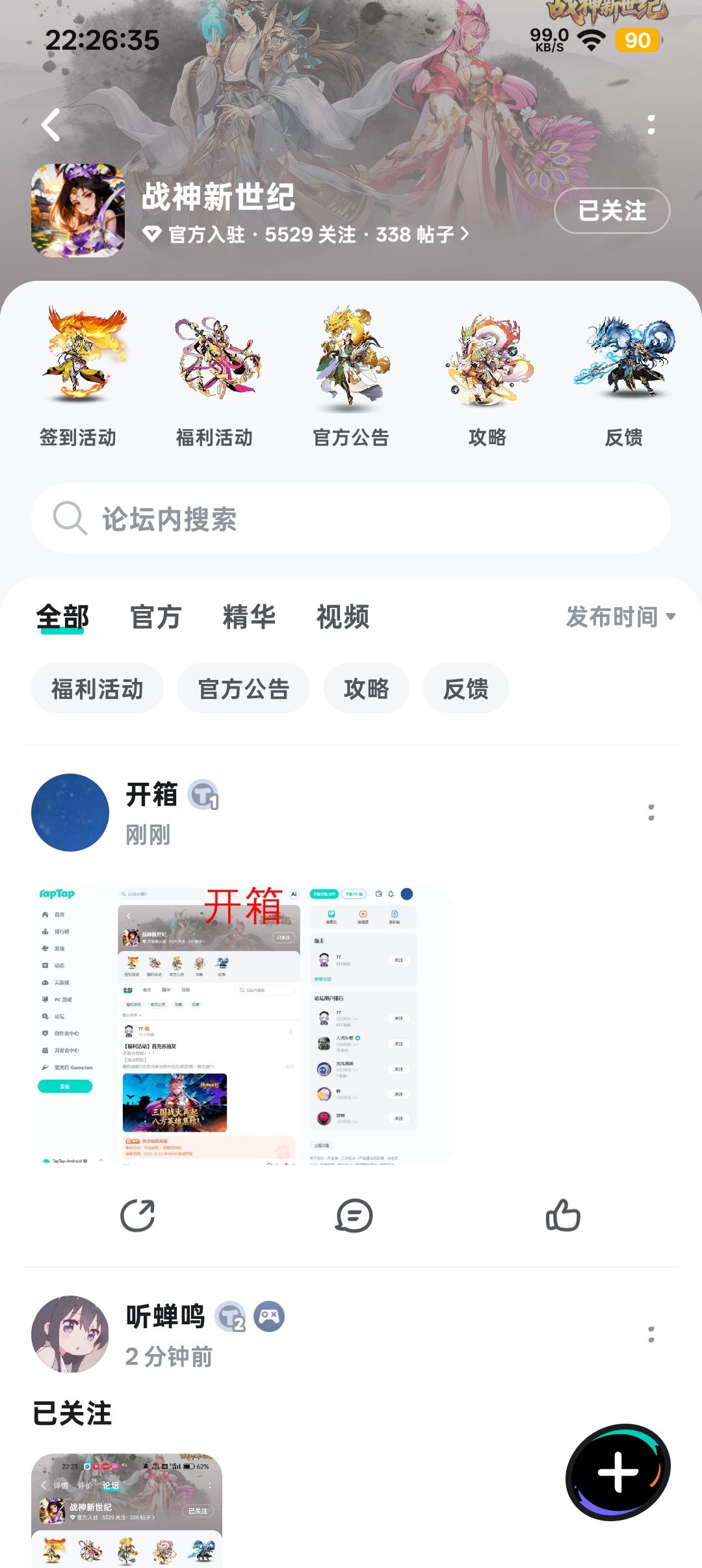This screenshot has height=1568, width=702.
Task: Open the screenshot in 开箱's post
Action: (x=244, y=1025)
